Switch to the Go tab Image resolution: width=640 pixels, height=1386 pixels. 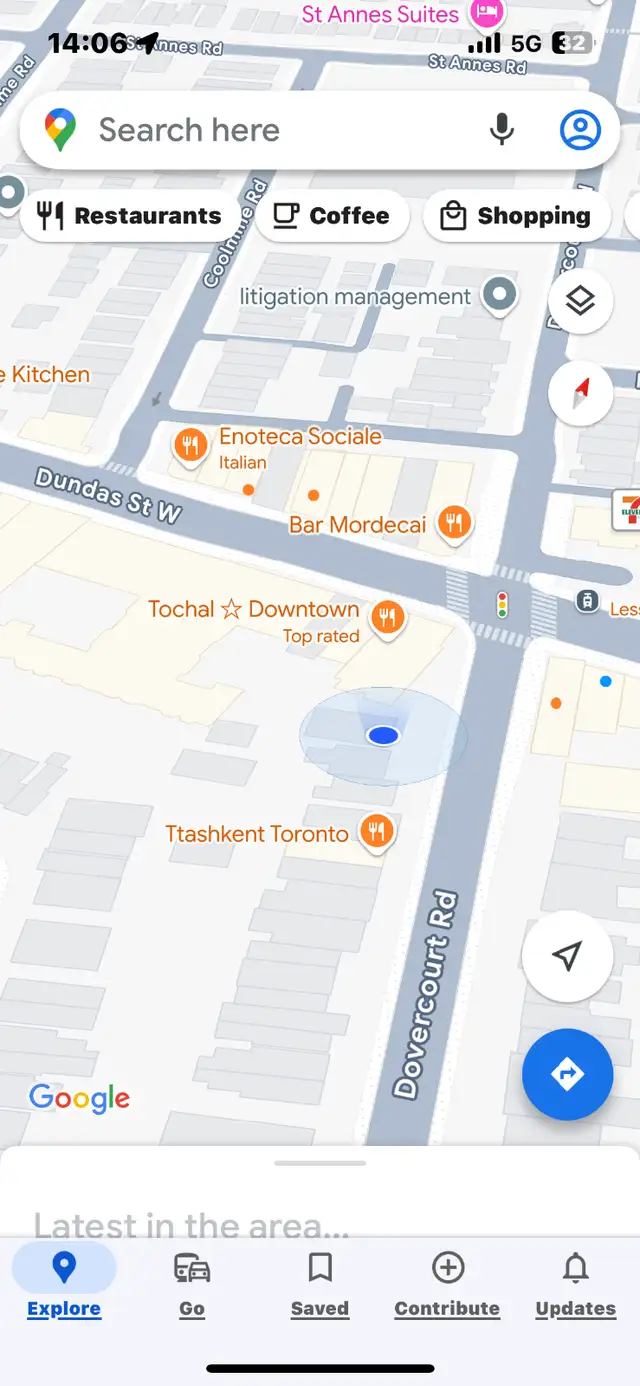(192, 1284)
